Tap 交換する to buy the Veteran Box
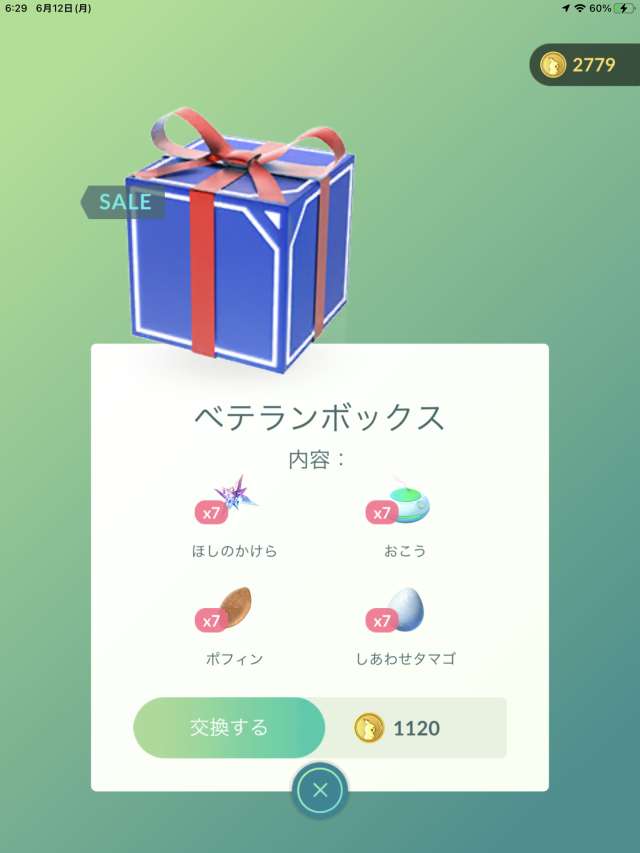 pos(229,728)
